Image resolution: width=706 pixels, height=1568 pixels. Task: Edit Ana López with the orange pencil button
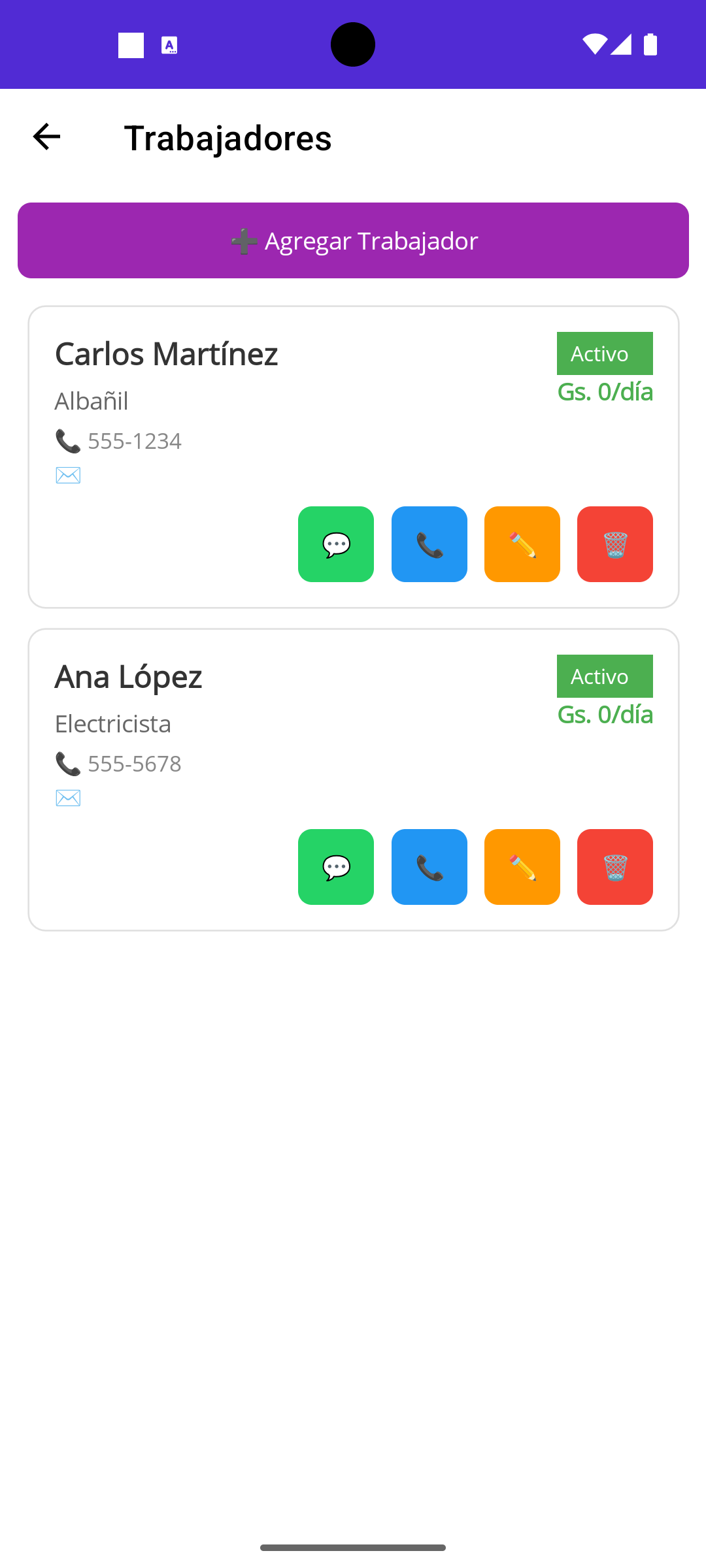point(522,867)
